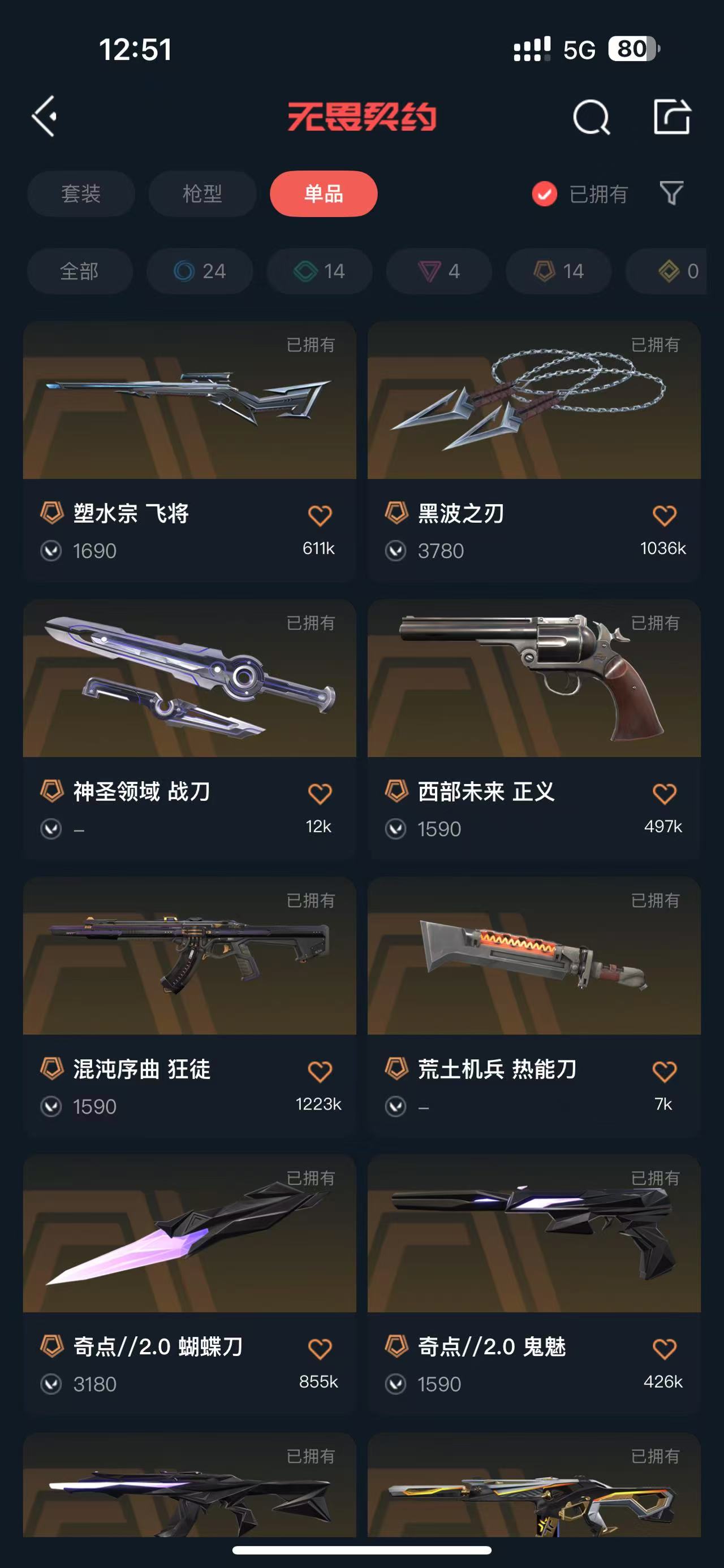This screenshot has width=724, height=1568.
Task: Open the 神圣领域 战刀 skin card
Action: coord(189,679)
